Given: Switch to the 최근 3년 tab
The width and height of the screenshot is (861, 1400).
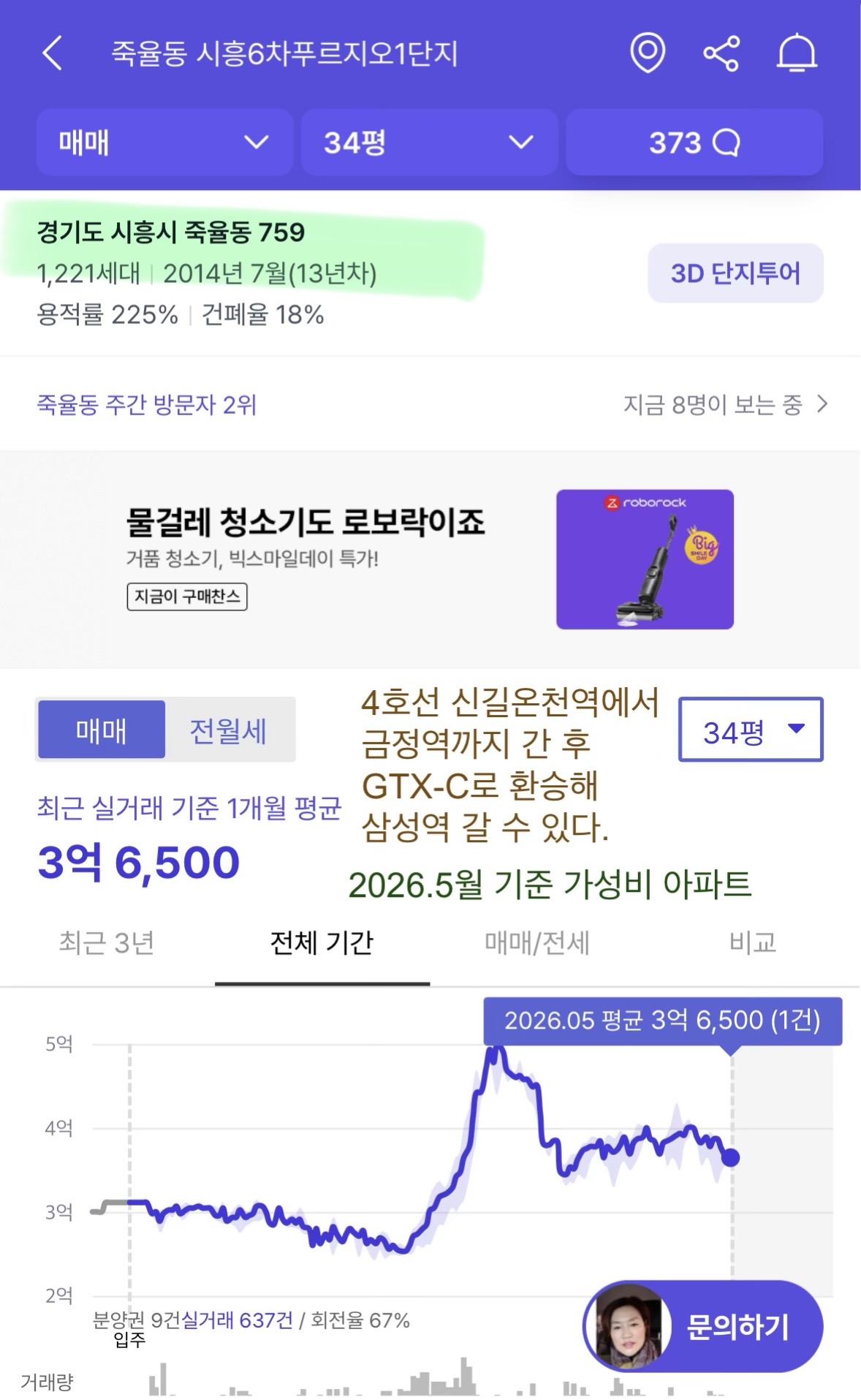Looking at the screenshot, I should click(107, 943).
